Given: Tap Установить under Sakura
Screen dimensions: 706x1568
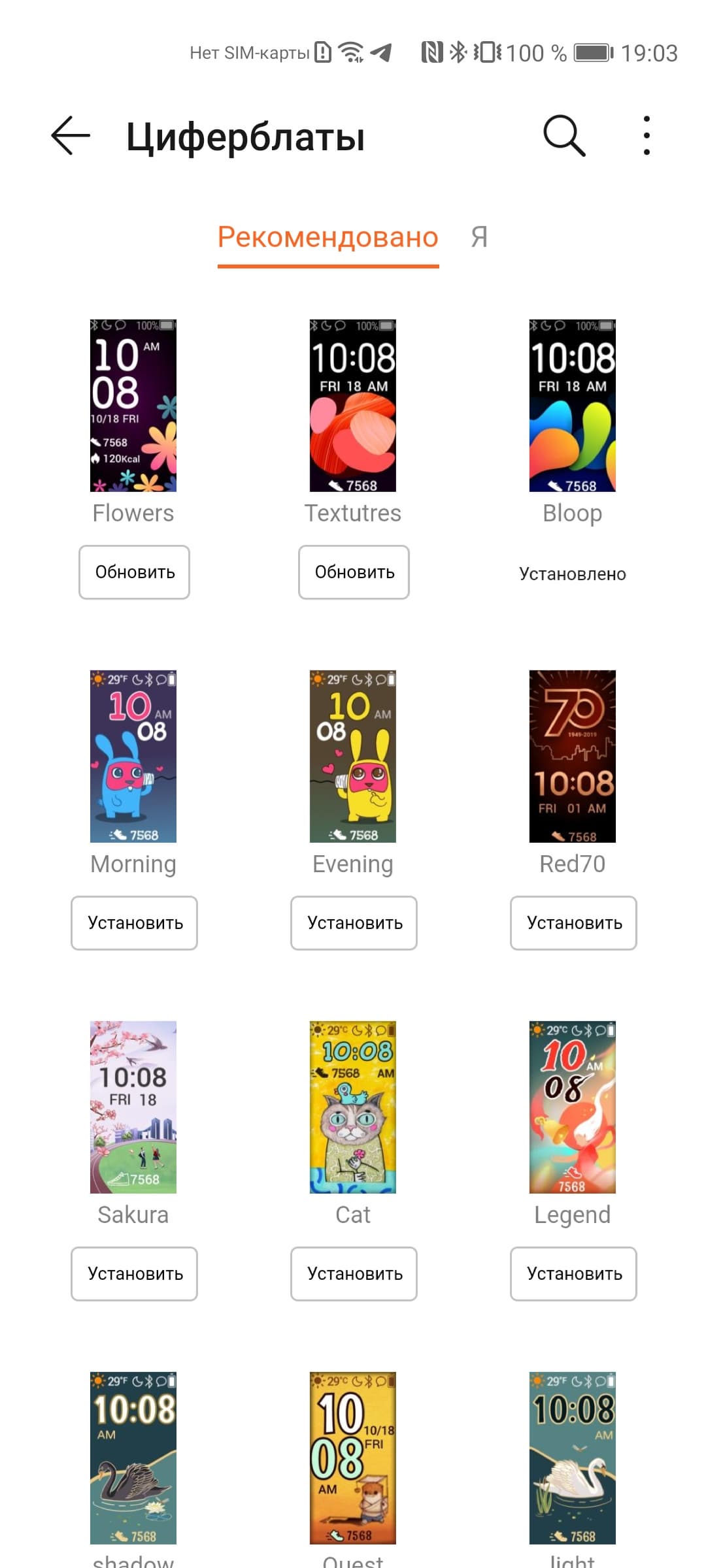Looking at the screenshot, I should point(134,1274).
